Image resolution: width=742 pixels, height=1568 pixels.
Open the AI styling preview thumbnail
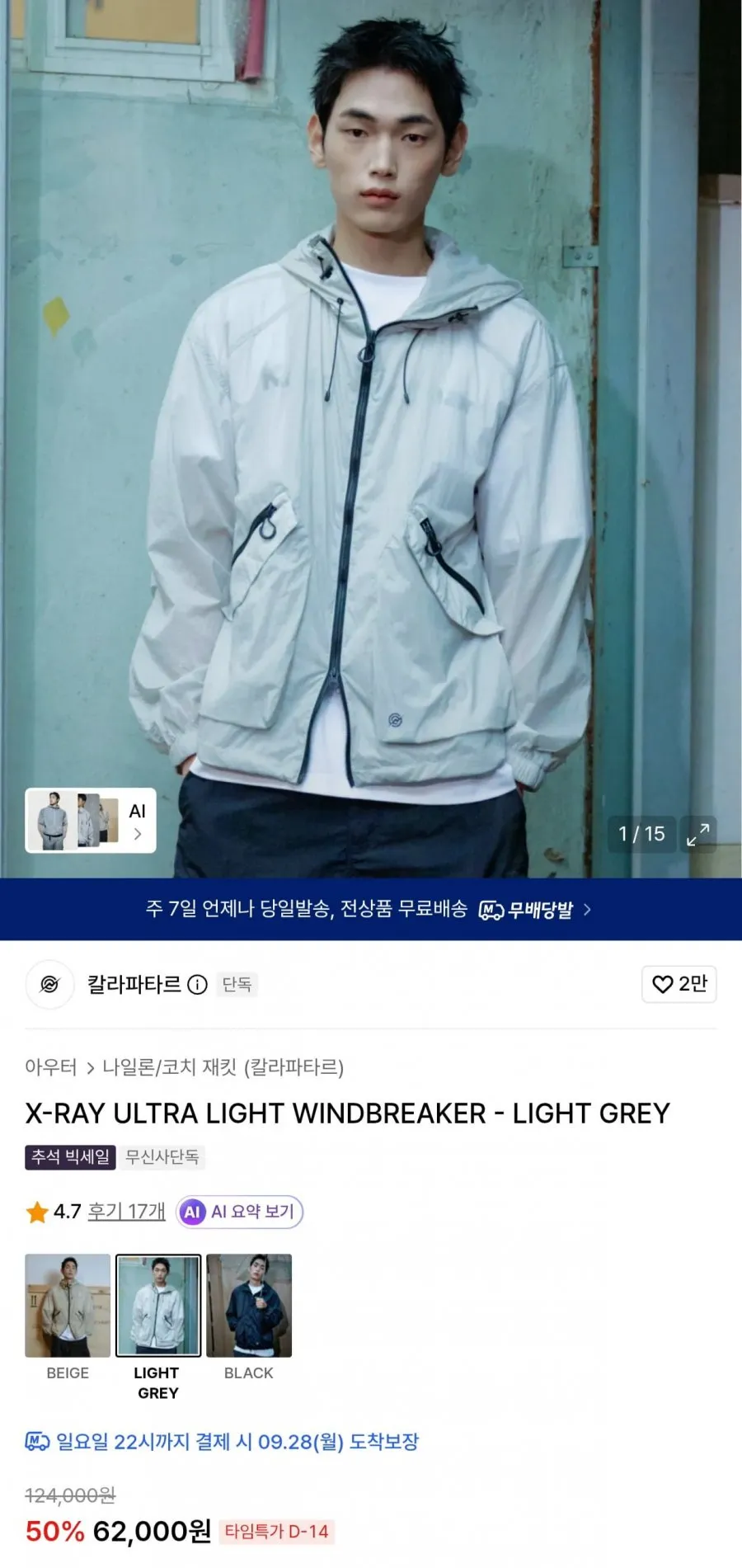pyautogui.click(x=91, y=820)
